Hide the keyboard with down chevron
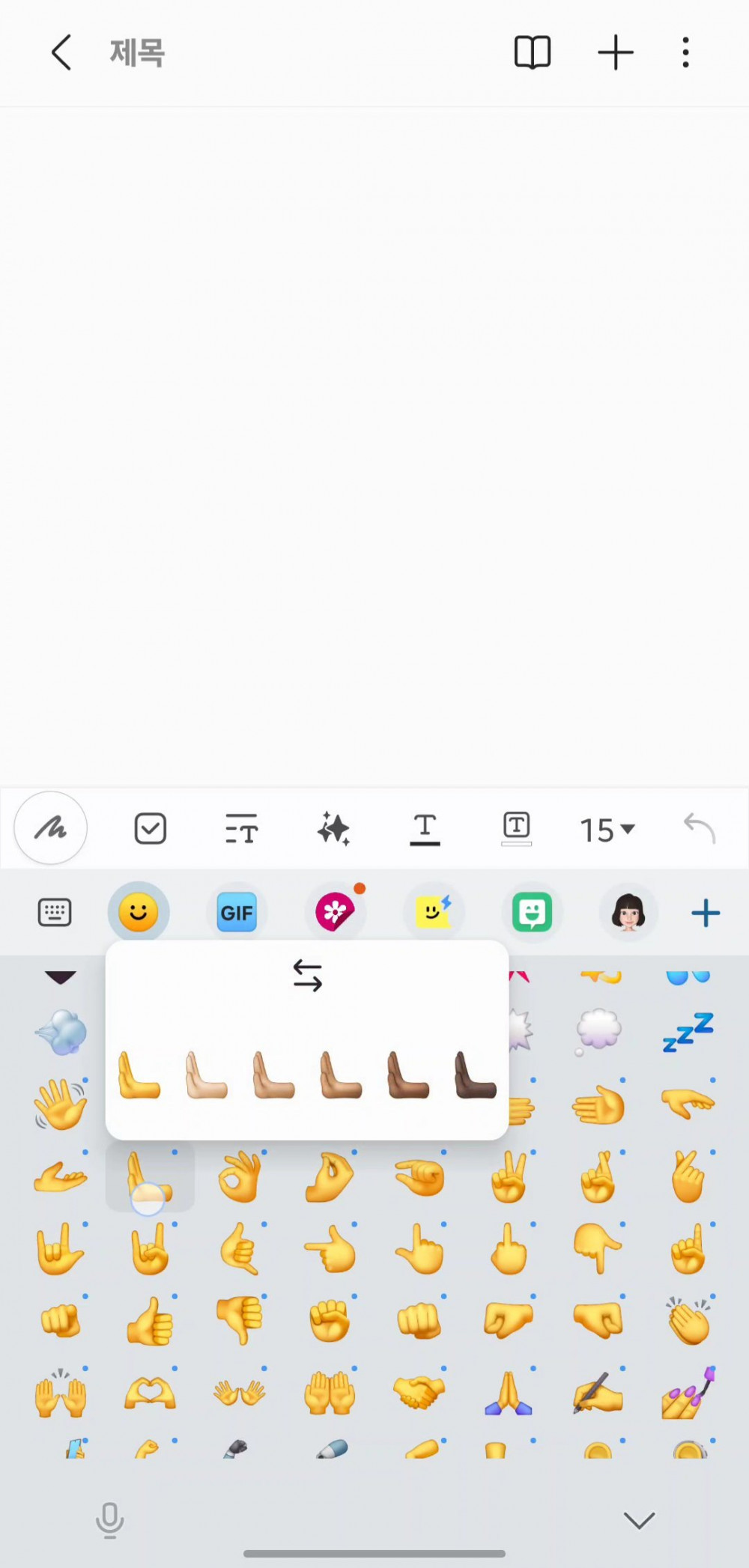 [639, 1519]
